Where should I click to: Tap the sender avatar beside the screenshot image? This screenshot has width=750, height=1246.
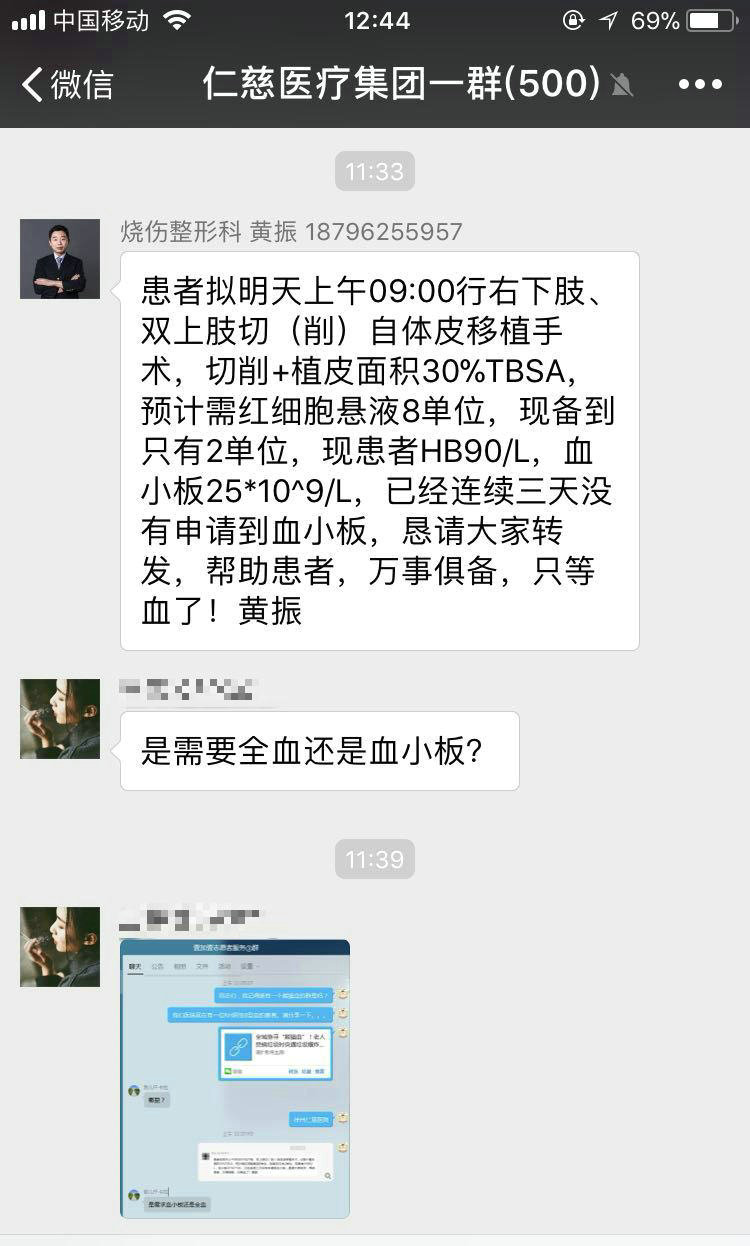[60, 947]
